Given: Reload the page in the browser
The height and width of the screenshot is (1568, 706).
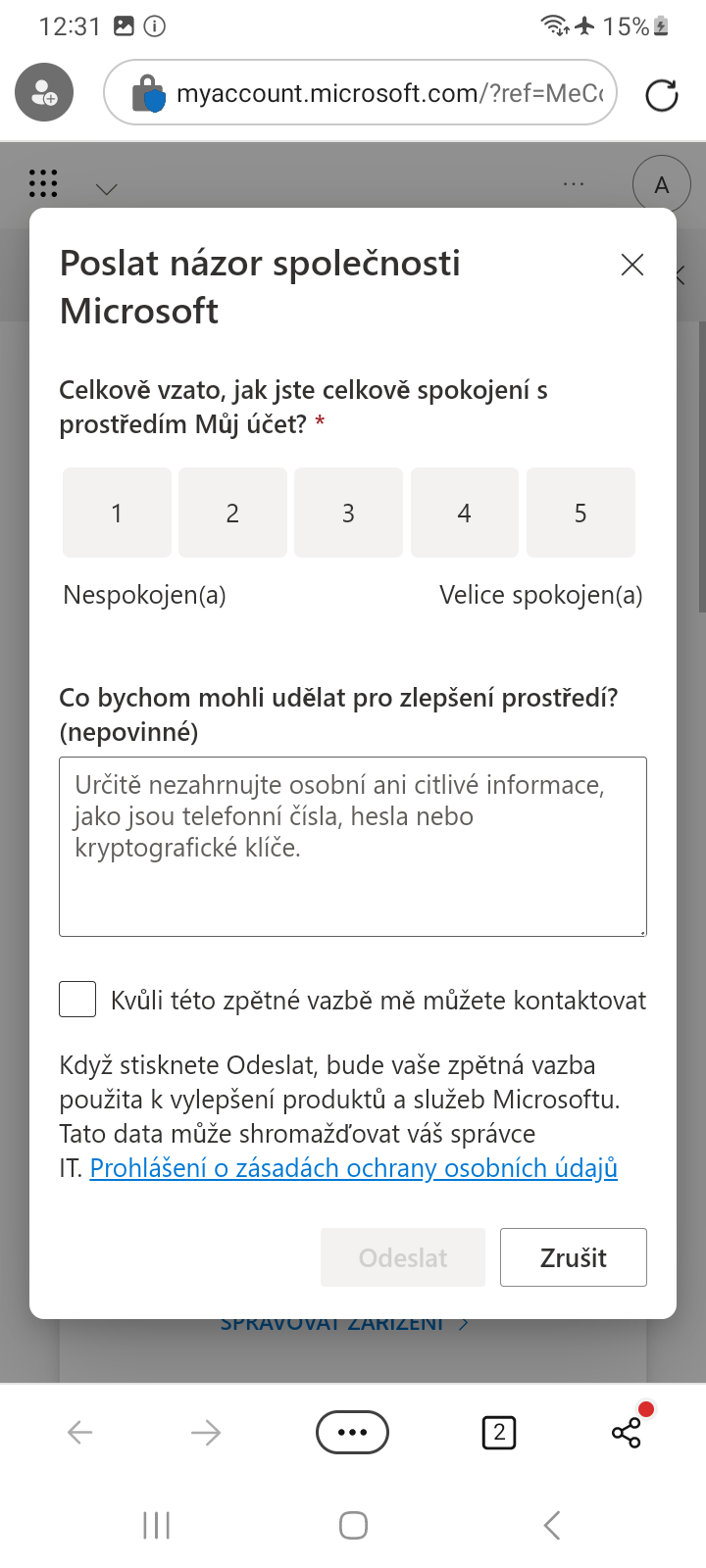Looking at the screenshot, I should pyautogui.click(x=662, y=95).
